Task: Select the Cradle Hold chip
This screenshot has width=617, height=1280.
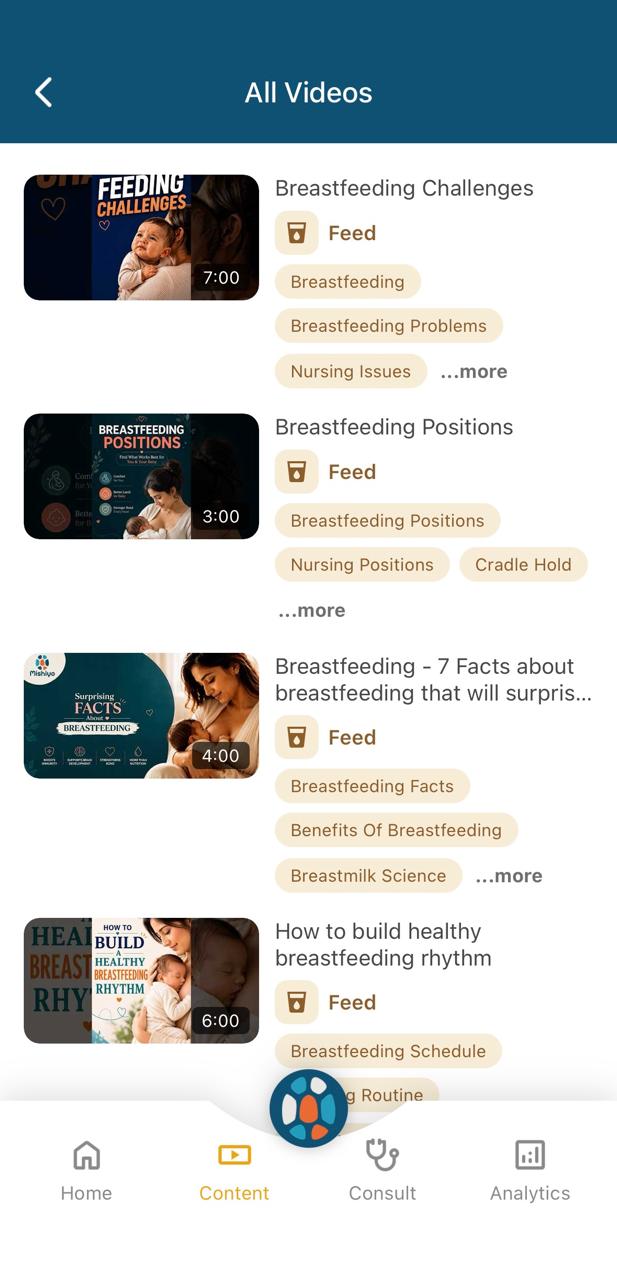Action: 523,565
